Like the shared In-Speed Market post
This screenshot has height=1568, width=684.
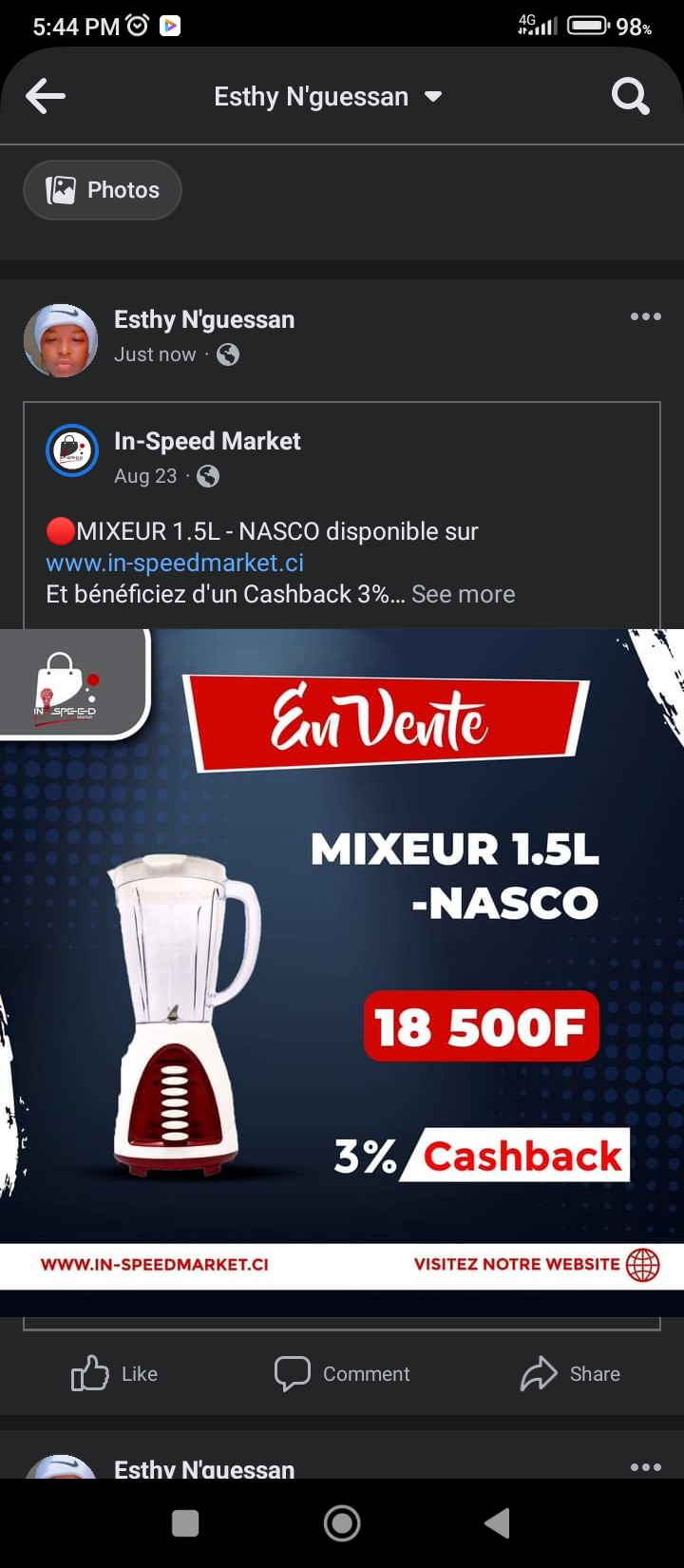click(114, 1373)
